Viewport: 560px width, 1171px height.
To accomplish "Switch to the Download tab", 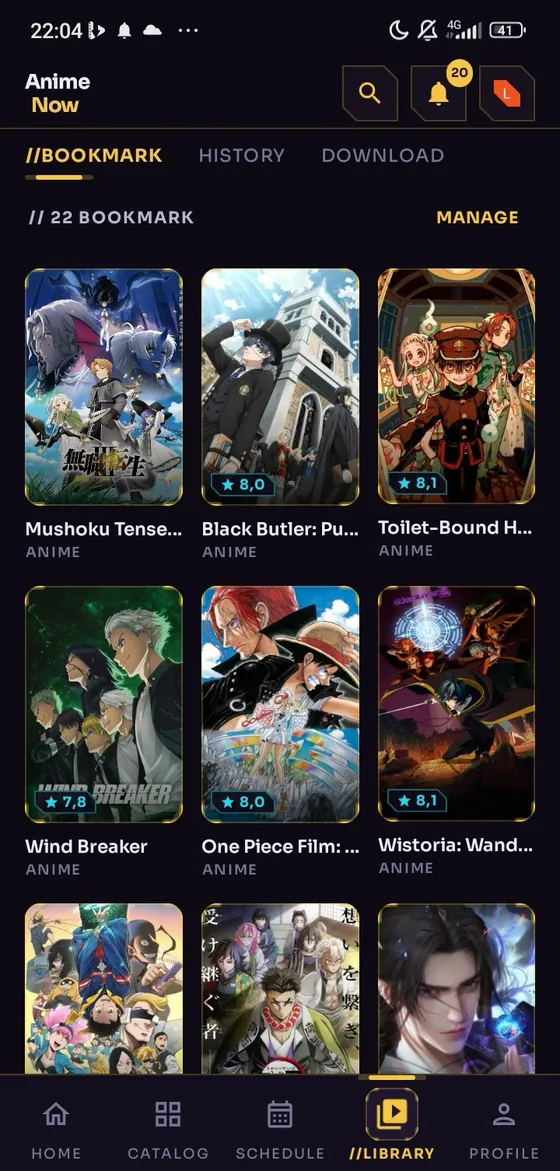I will coord(383,155).
